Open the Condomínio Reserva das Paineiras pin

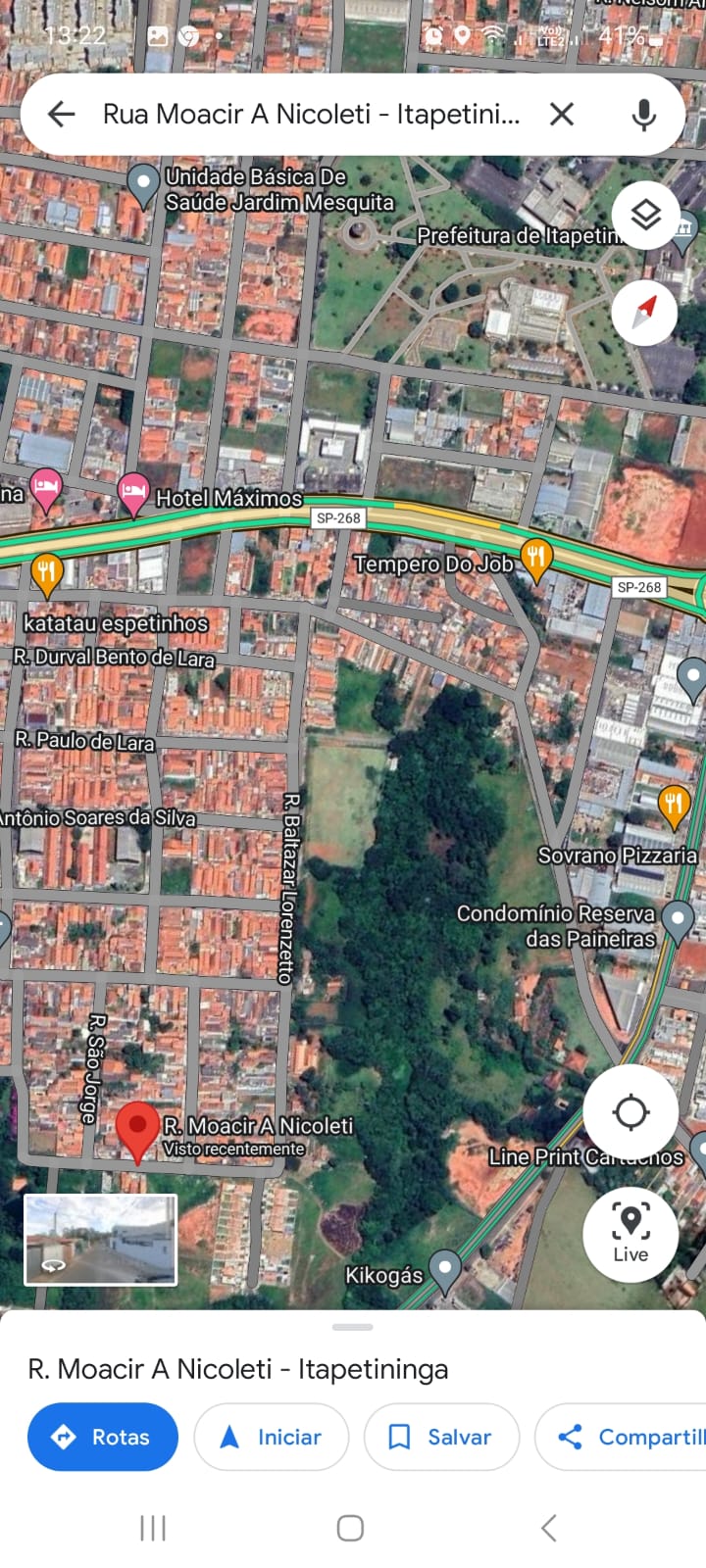click(678, 921)
